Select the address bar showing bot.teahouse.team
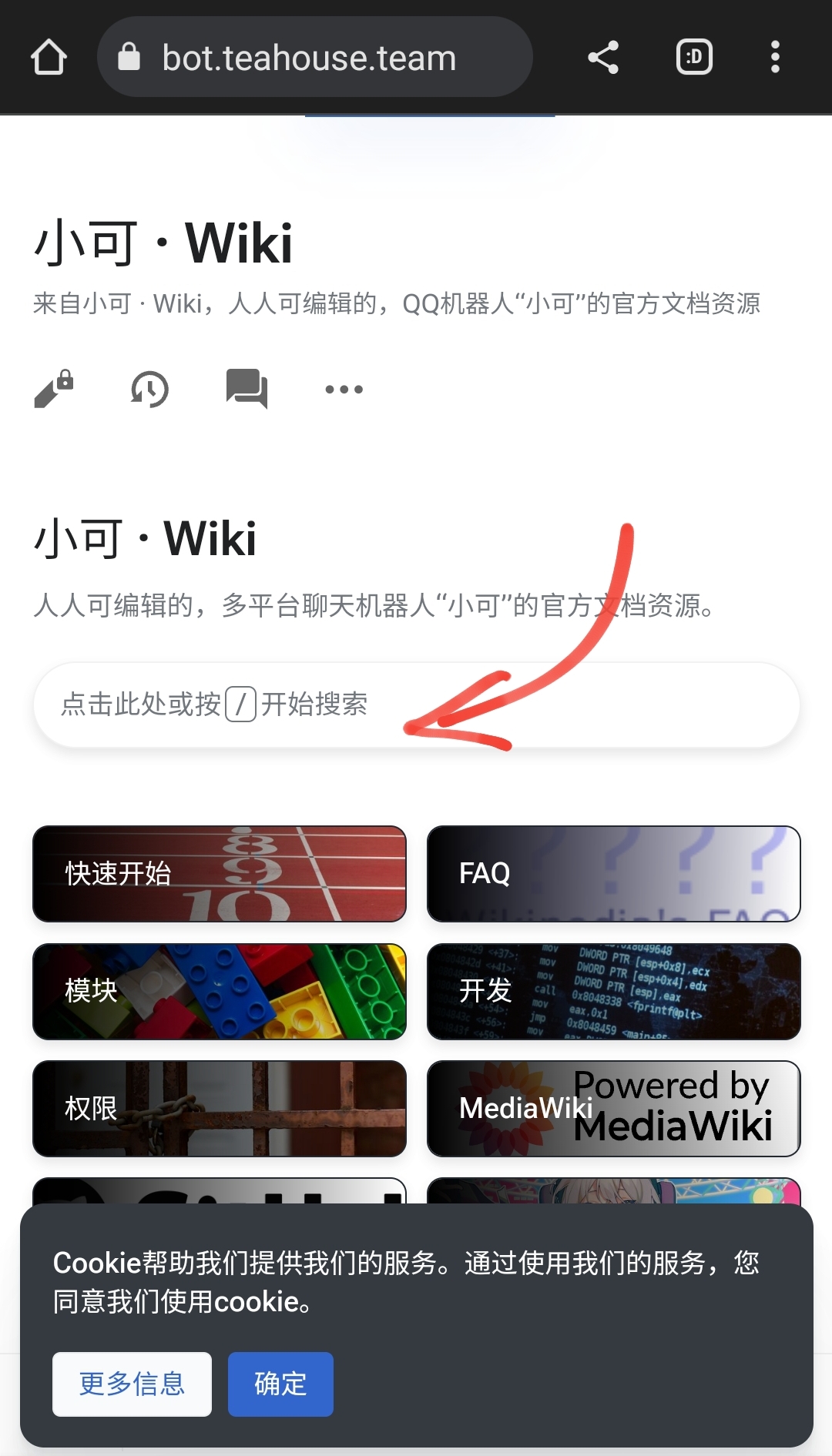This screenshot has height=1456, width=832. click(308, 56)
